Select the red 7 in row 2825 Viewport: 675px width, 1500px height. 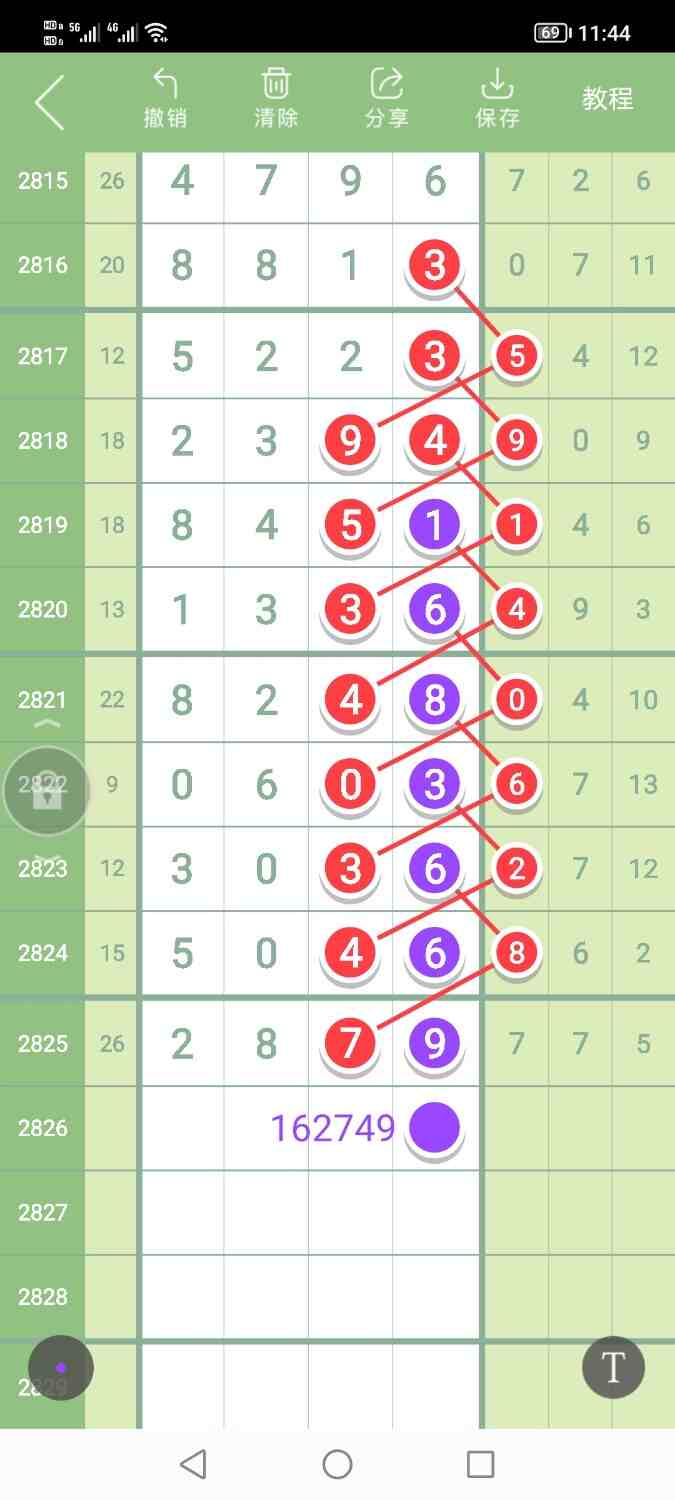tap(350, 1044)
